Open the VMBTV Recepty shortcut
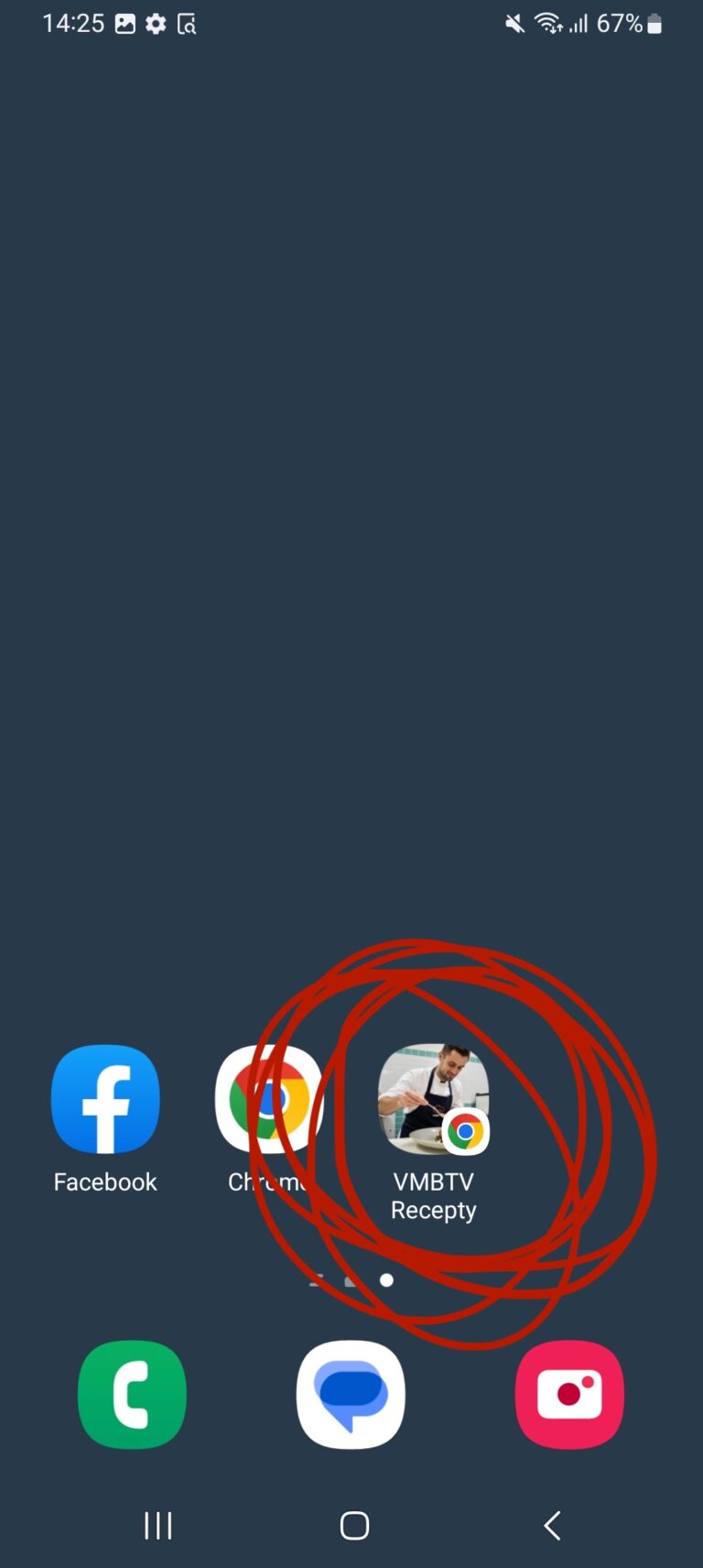Viewport: 703px width, 1568px height. (433, 1099)
